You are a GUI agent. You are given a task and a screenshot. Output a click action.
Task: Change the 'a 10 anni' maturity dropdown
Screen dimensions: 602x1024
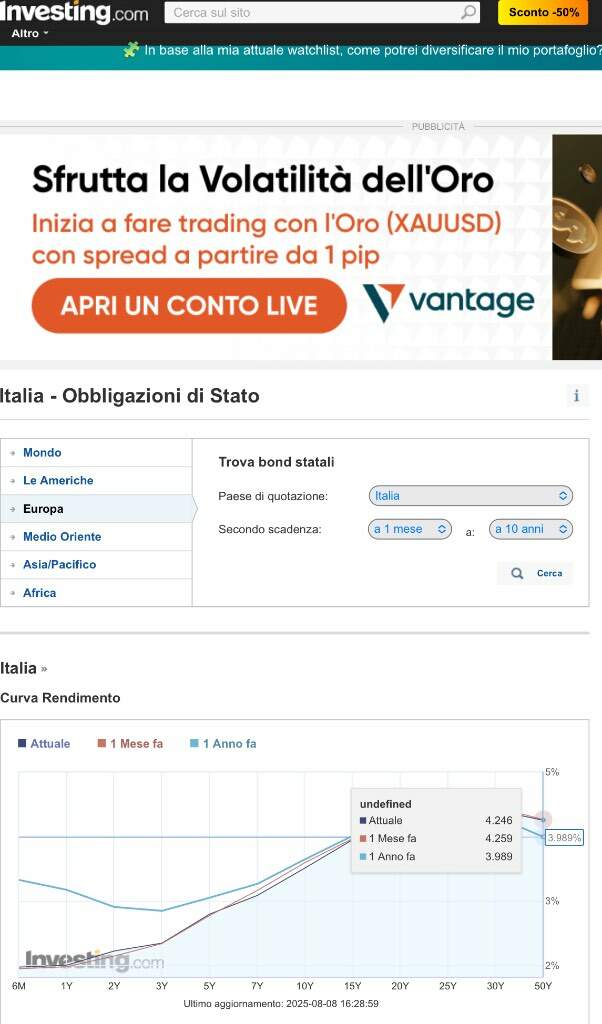coord(531,529)
